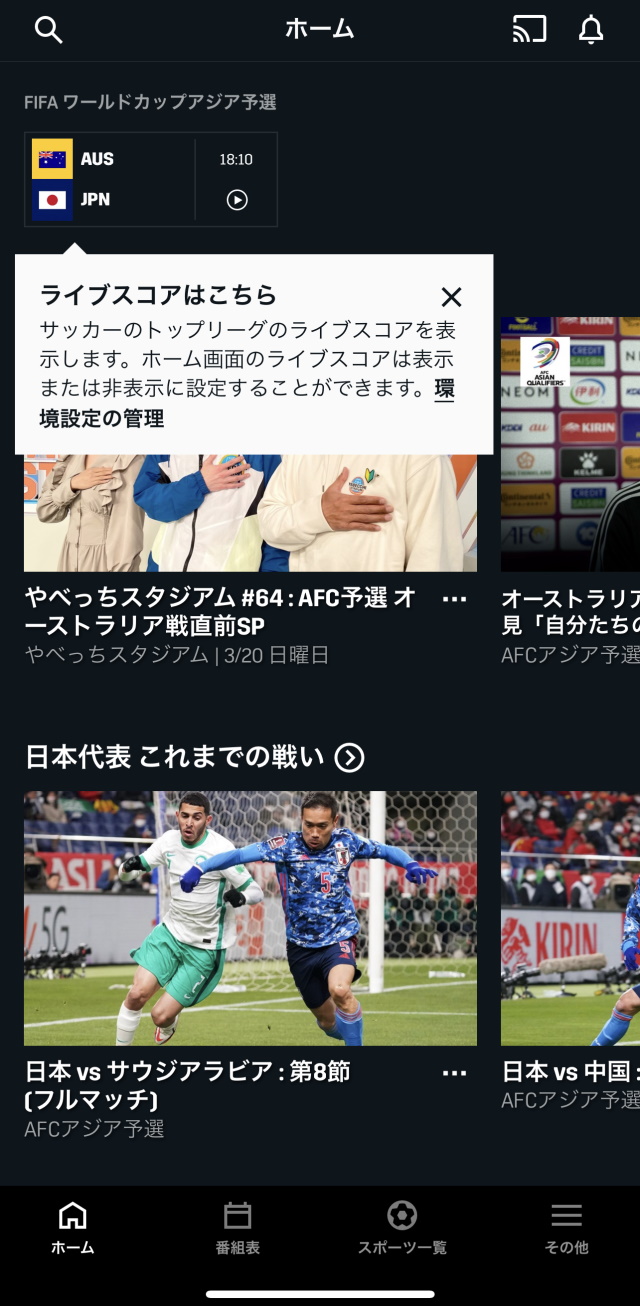Screen dimensions: 640x1306
Task: Tap the cast to device icon
Action: (529, 30)
